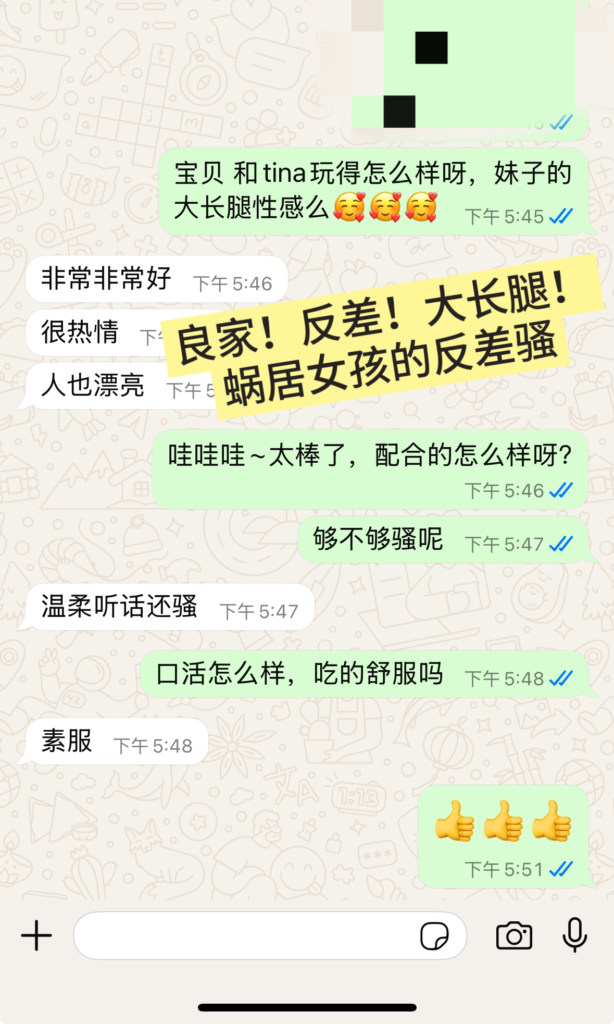Launch the camera from the chat

click(x=514, y=936)
